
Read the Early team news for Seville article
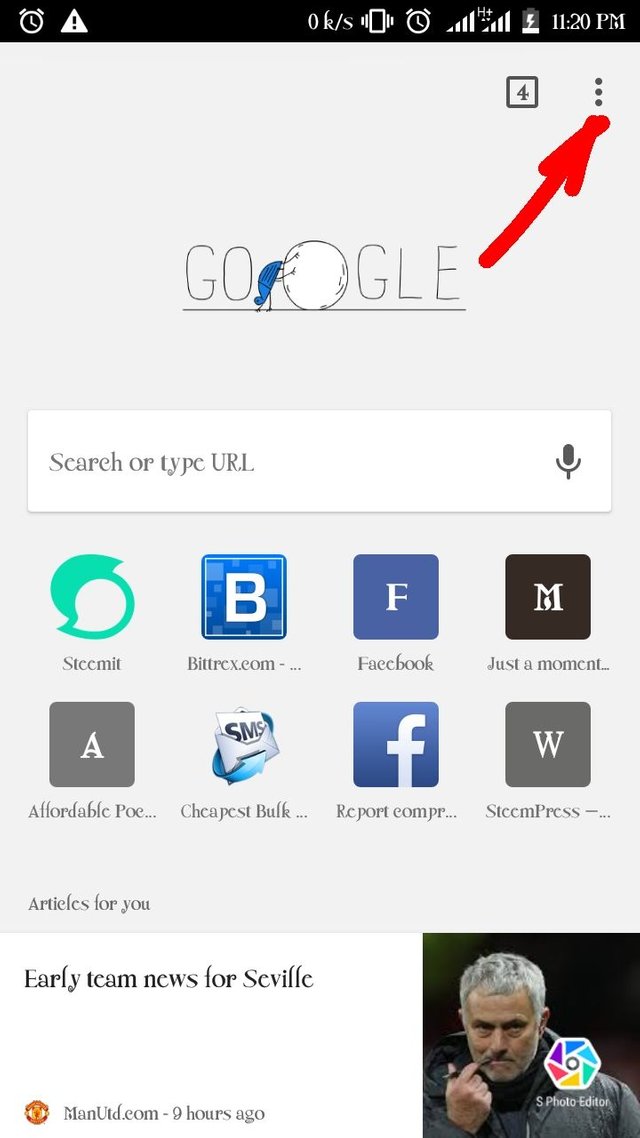coord(170,978)
